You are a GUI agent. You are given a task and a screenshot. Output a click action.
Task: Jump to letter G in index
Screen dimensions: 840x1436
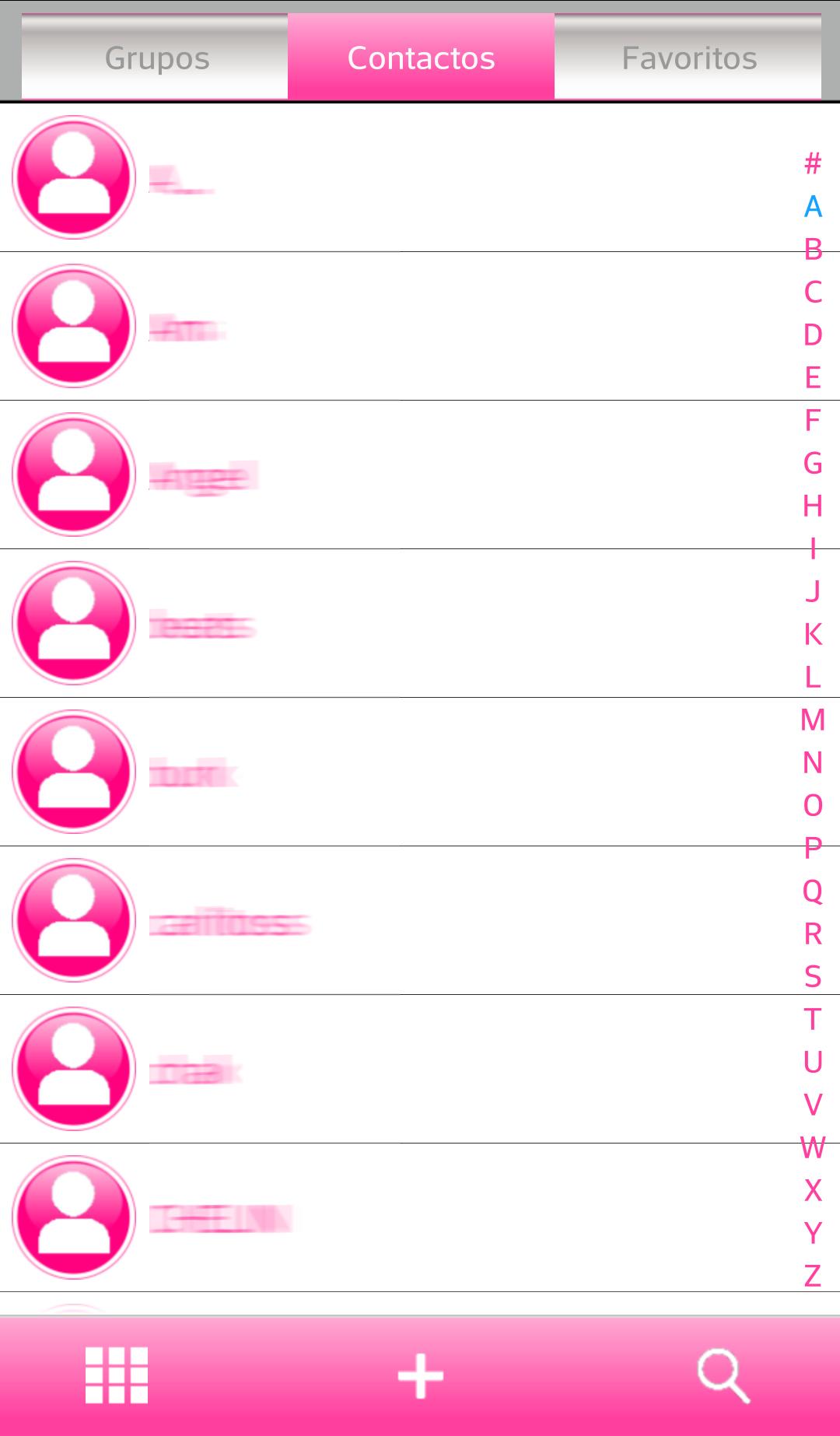click(813, 463)
